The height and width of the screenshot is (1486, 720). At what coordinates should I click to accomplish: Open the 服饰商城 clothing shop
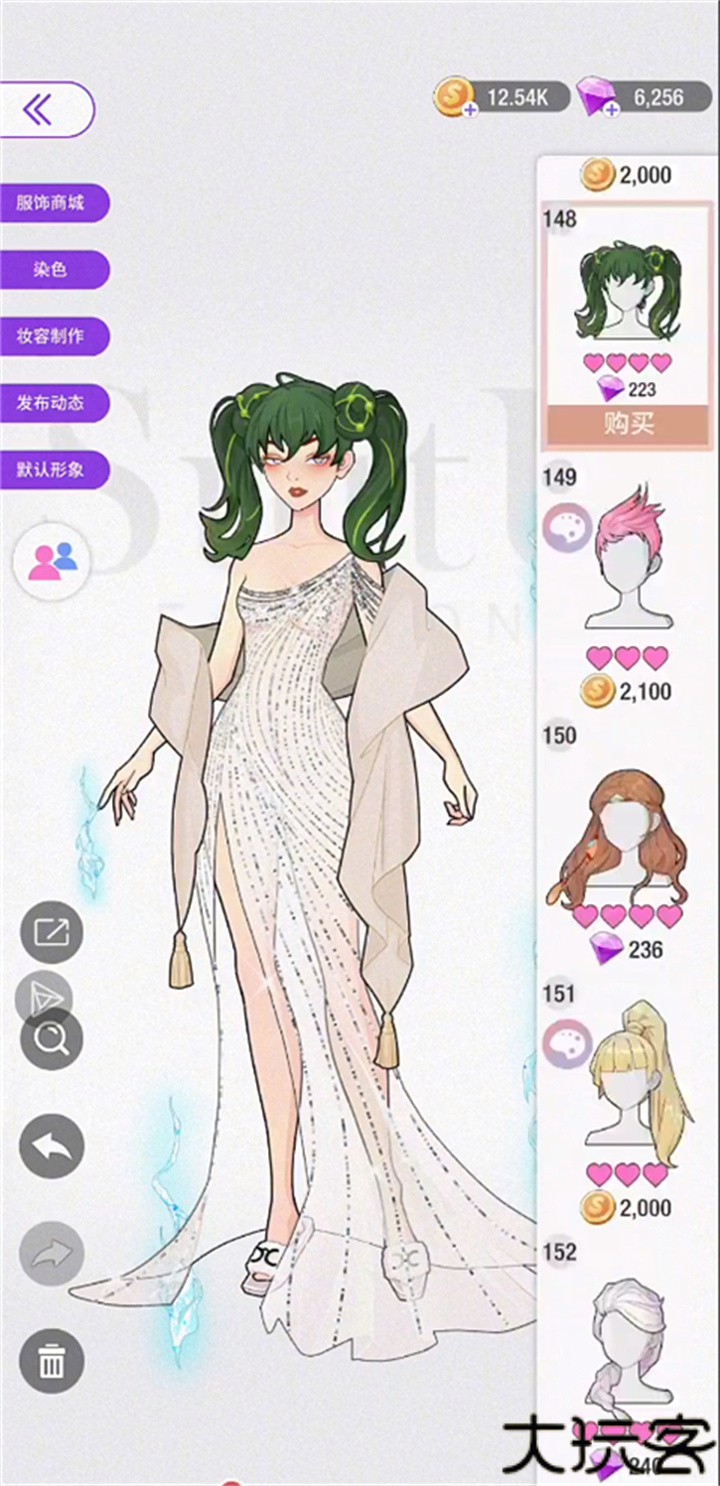tap(50, 203)
